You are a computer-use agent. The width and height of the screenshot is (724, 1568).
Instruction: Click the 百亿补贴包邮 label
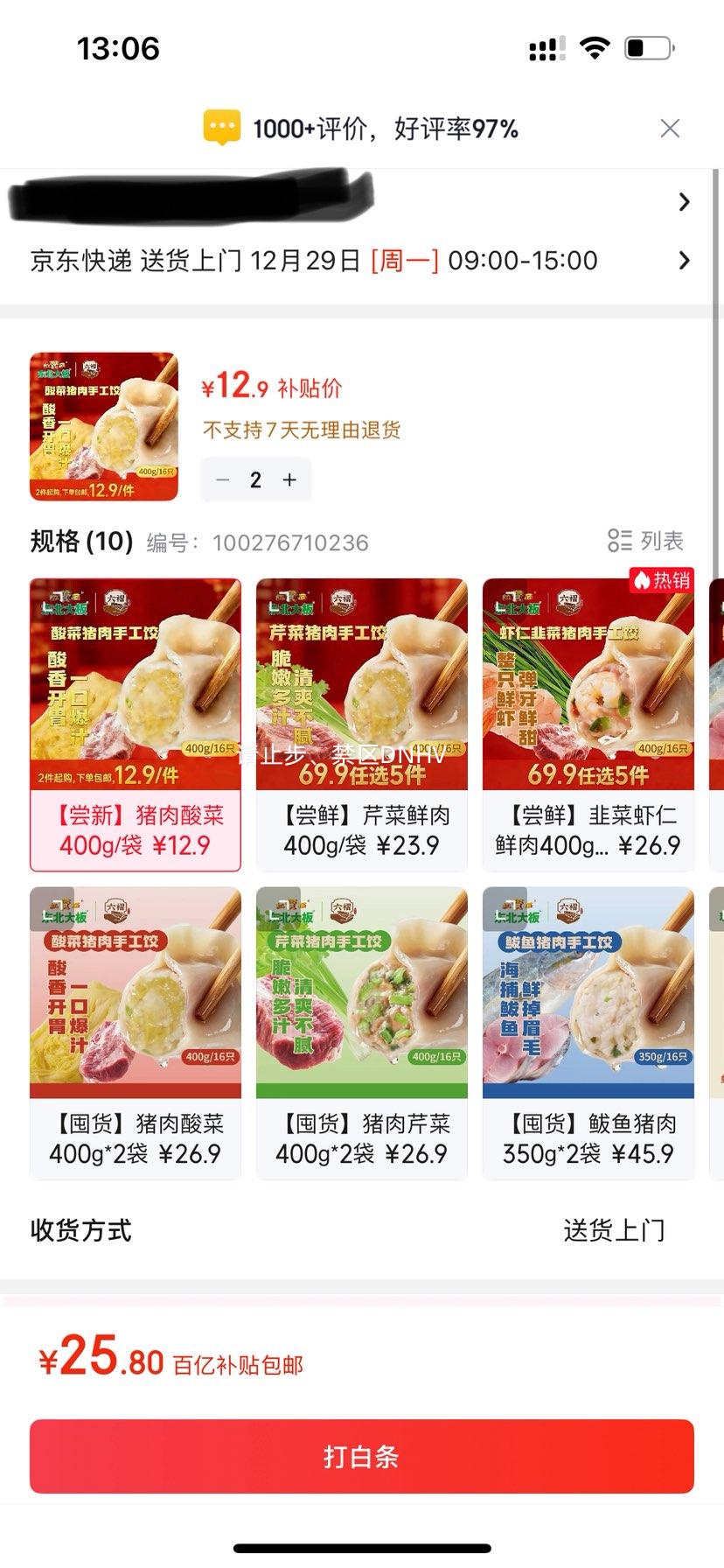tap(236, 1364)
